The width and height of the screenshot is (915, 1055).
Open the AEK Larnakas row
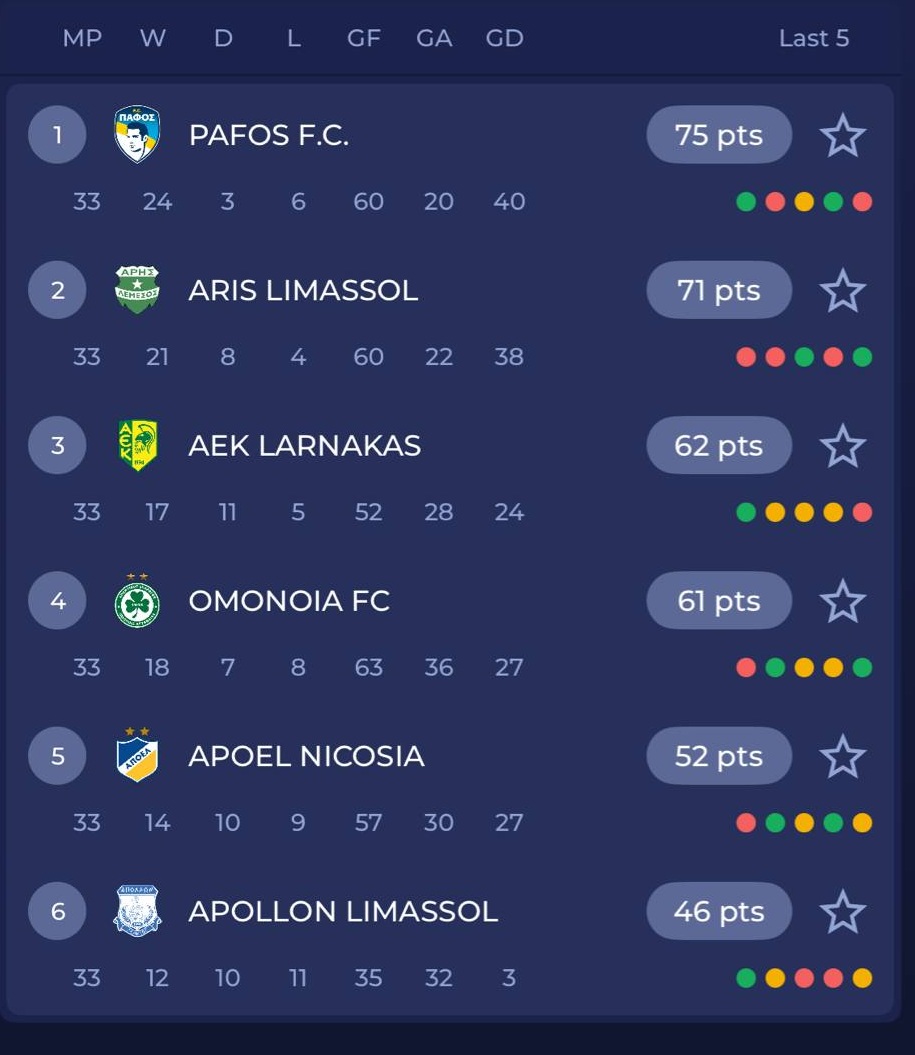tap(304, 446)
